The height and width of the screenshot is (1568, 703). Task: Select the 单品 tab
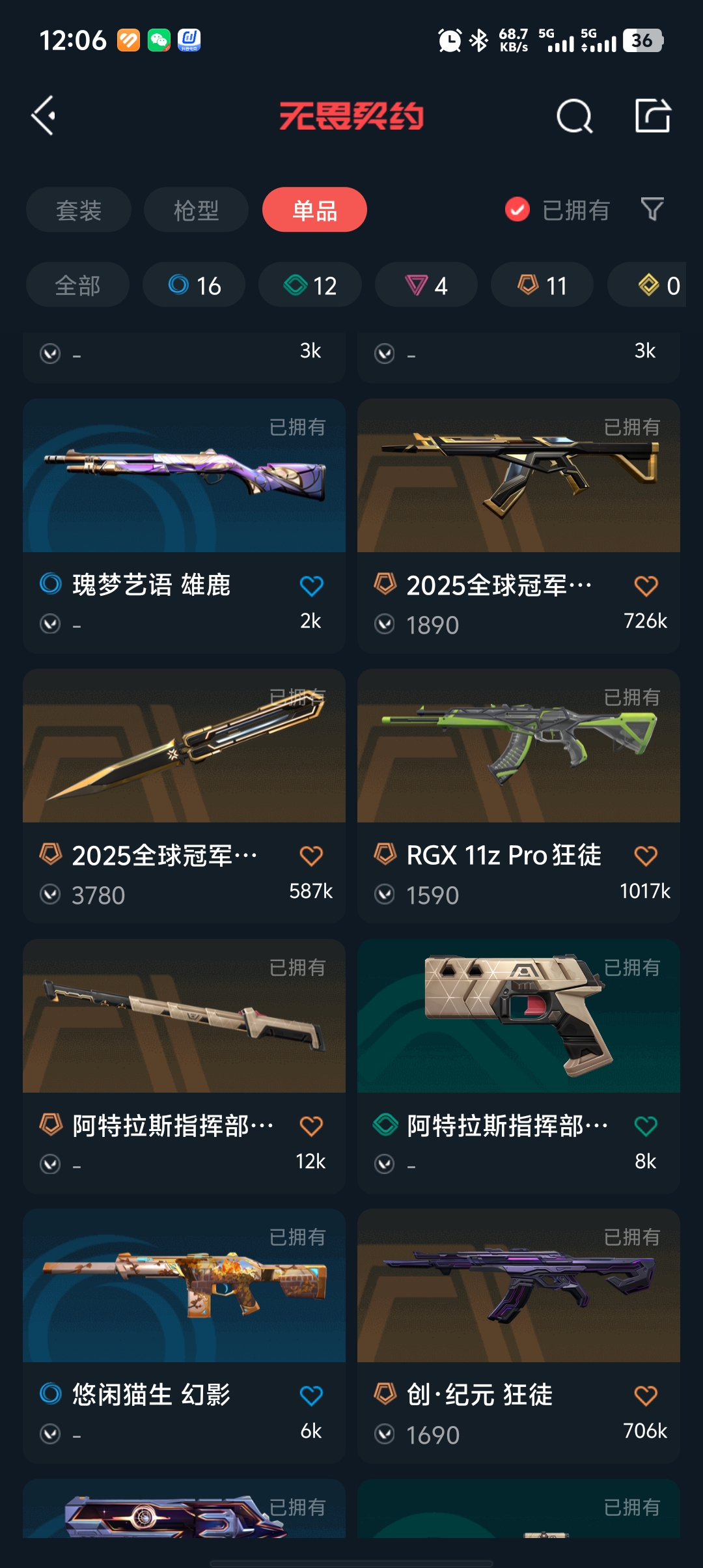(x=314, y=210)
